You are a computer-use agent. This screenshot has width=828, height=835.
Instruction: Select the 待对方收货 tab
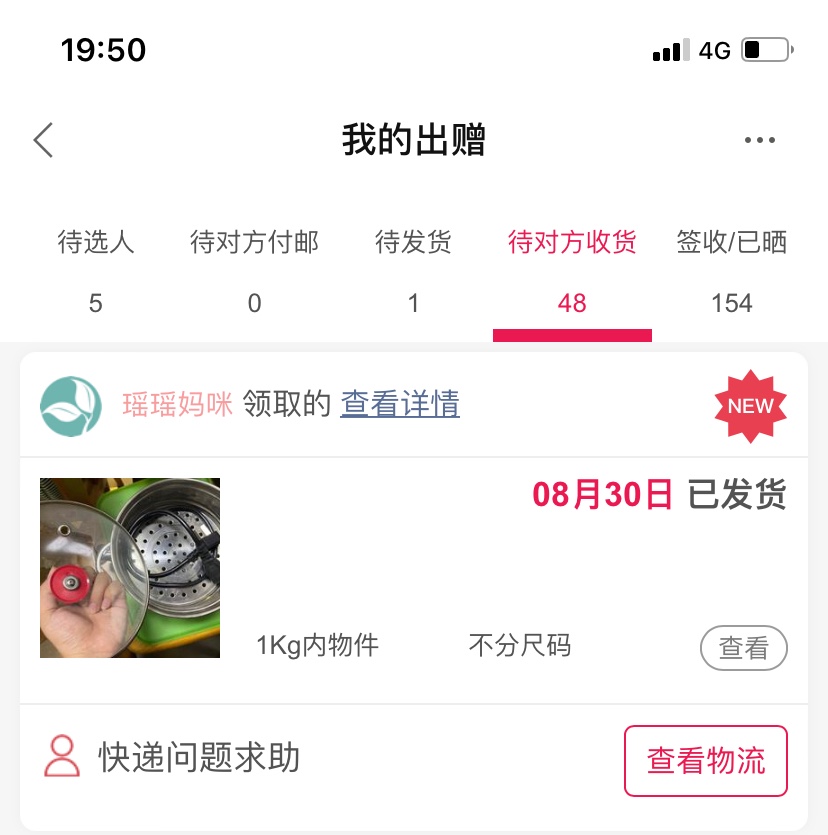(572, 270)
